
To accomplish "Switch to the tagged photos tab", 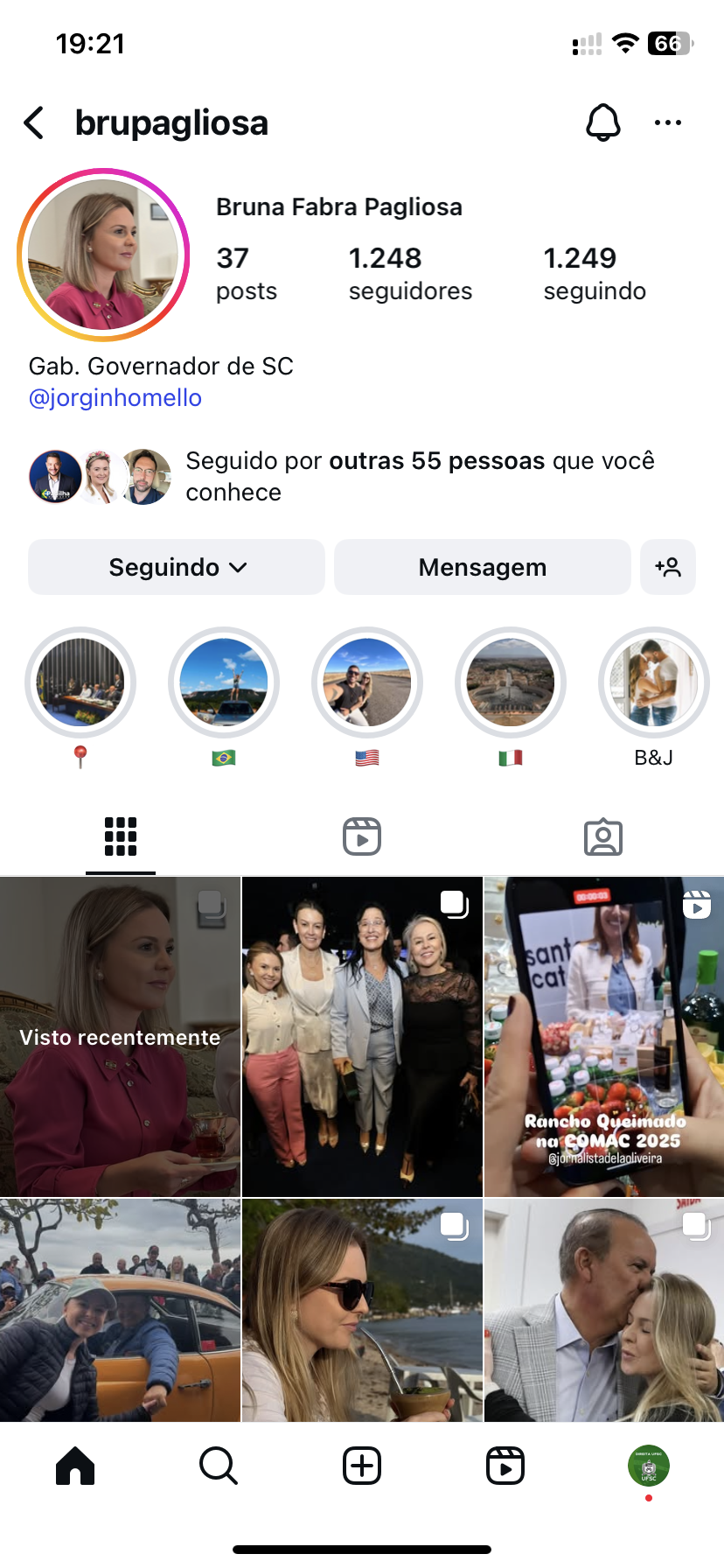I will [602, 836].
